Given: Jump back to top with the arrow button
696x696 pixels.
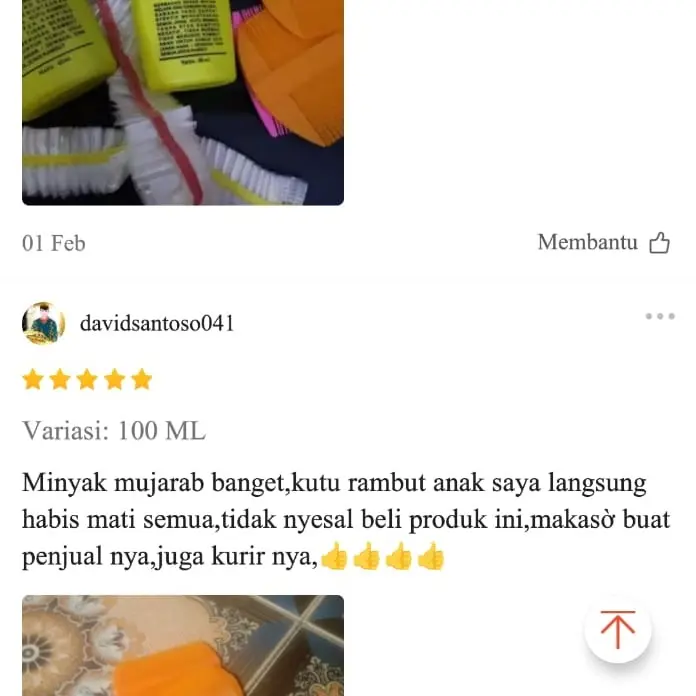Looking at the screenshot, I should (618, 630).
